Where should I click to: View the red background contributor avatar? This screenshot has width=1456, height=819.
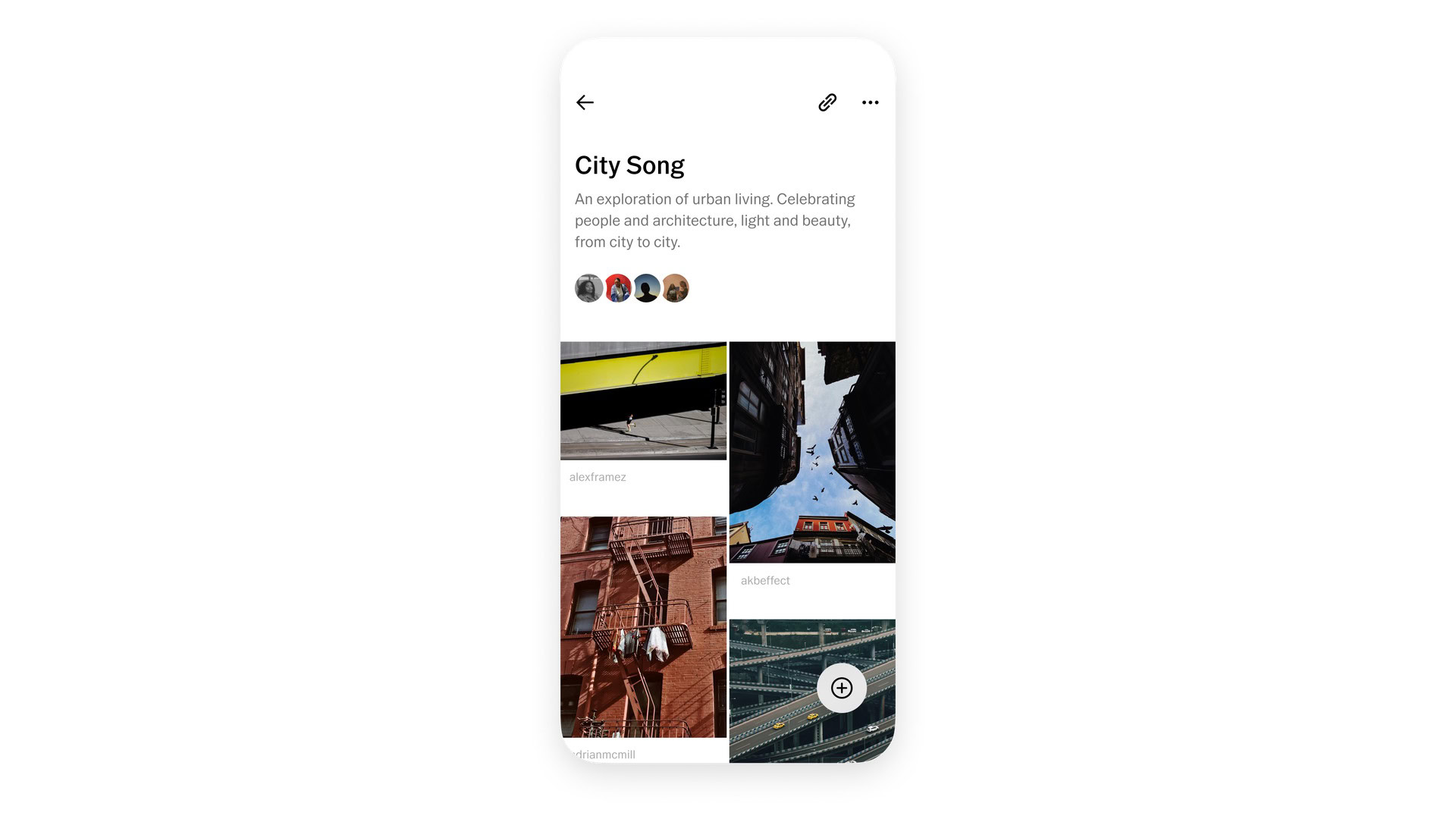pyautogui.click(x=618, y=288)
